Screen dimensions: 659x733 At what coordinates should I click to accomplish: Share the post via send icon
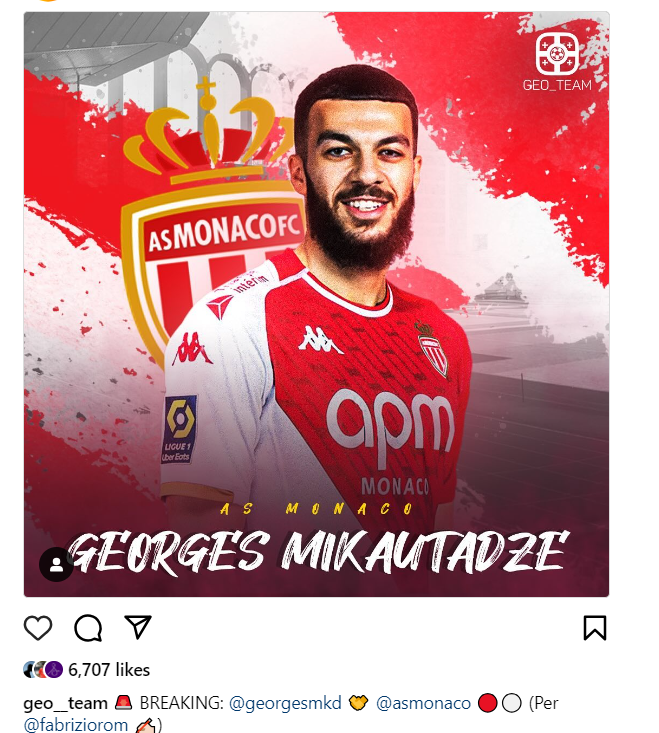click(138, 627)
